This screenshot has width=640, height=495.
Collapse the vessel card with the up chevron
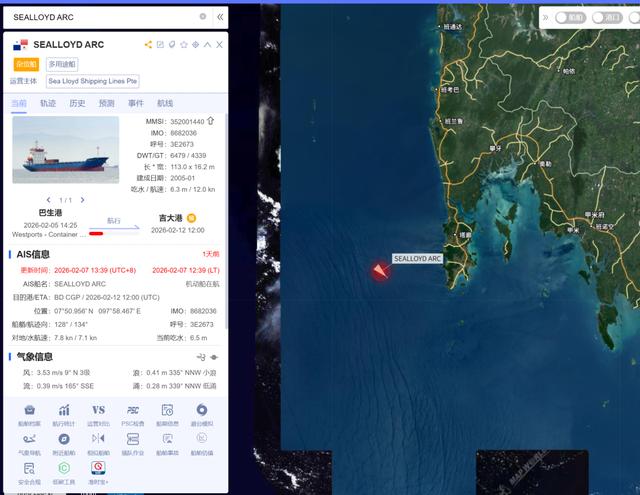coord(208,44)
